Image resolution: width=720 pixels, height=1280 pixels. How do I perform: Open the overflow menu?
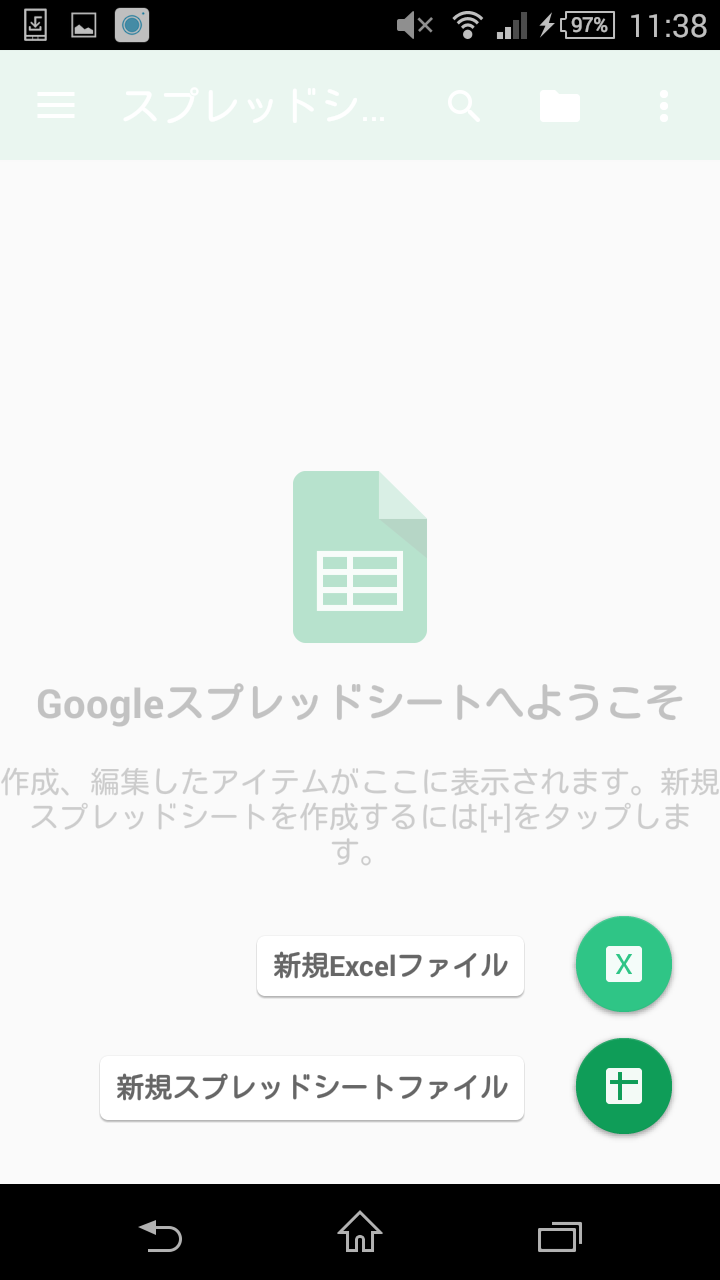664,106
